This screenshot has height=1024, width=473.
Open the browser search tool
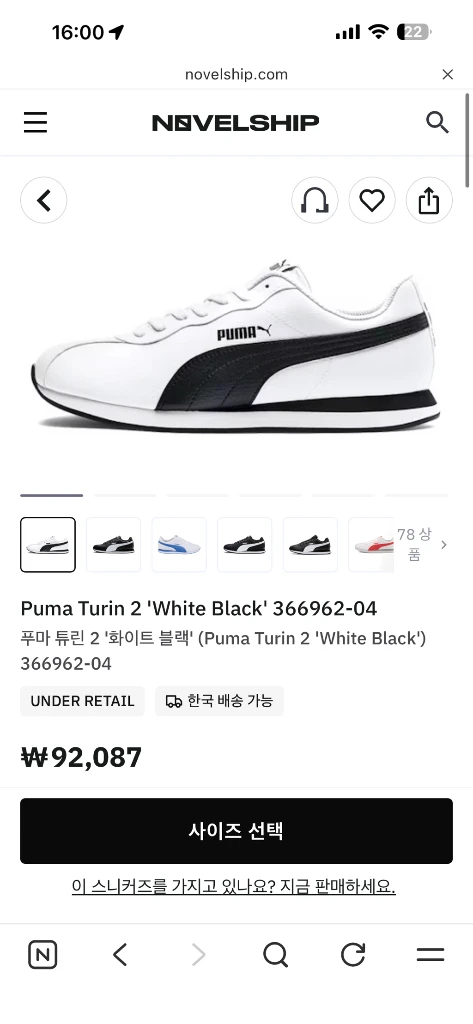click(275, 955)
